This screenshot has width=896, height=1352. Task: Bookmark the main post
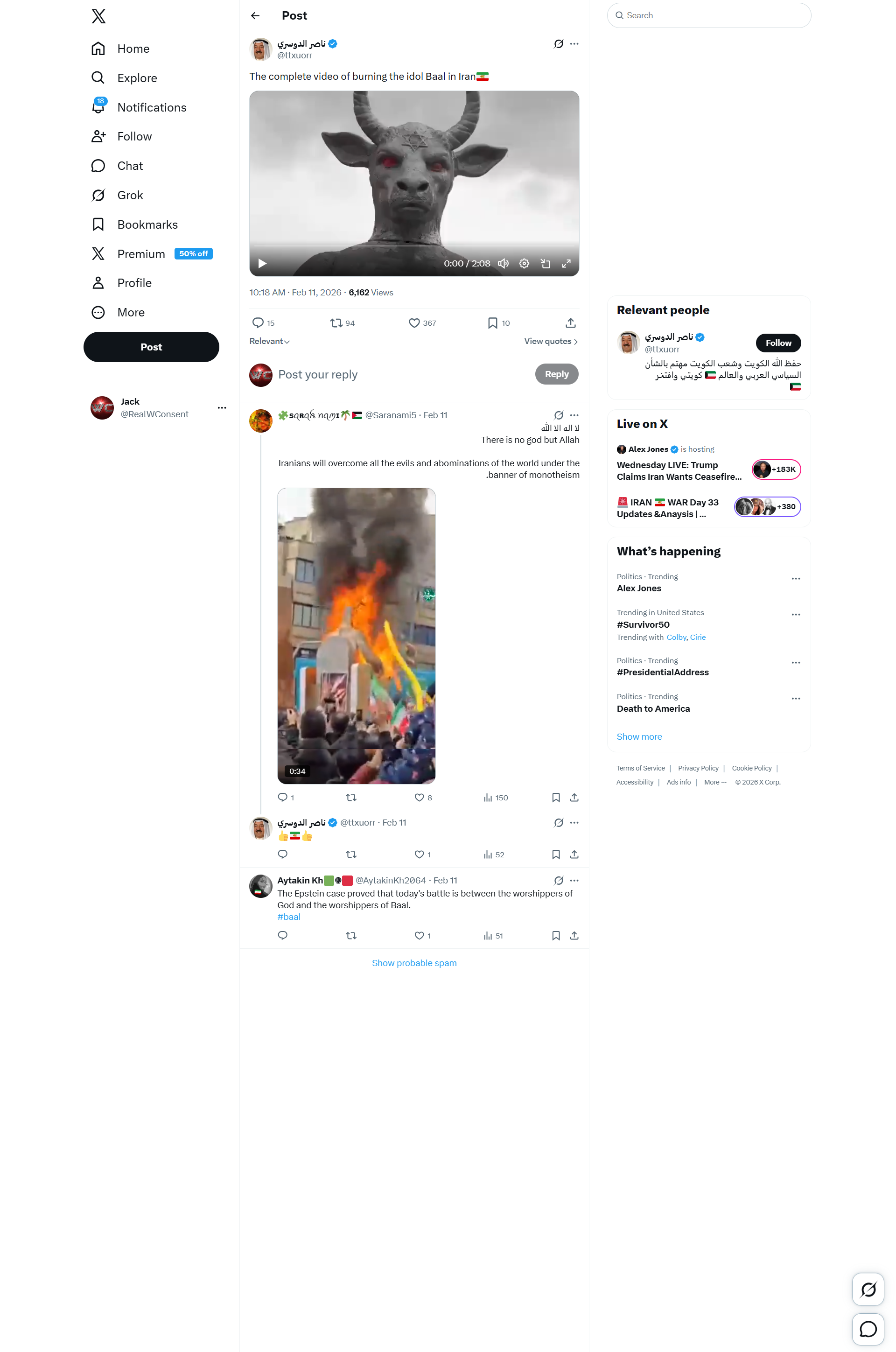click(493, 323)
